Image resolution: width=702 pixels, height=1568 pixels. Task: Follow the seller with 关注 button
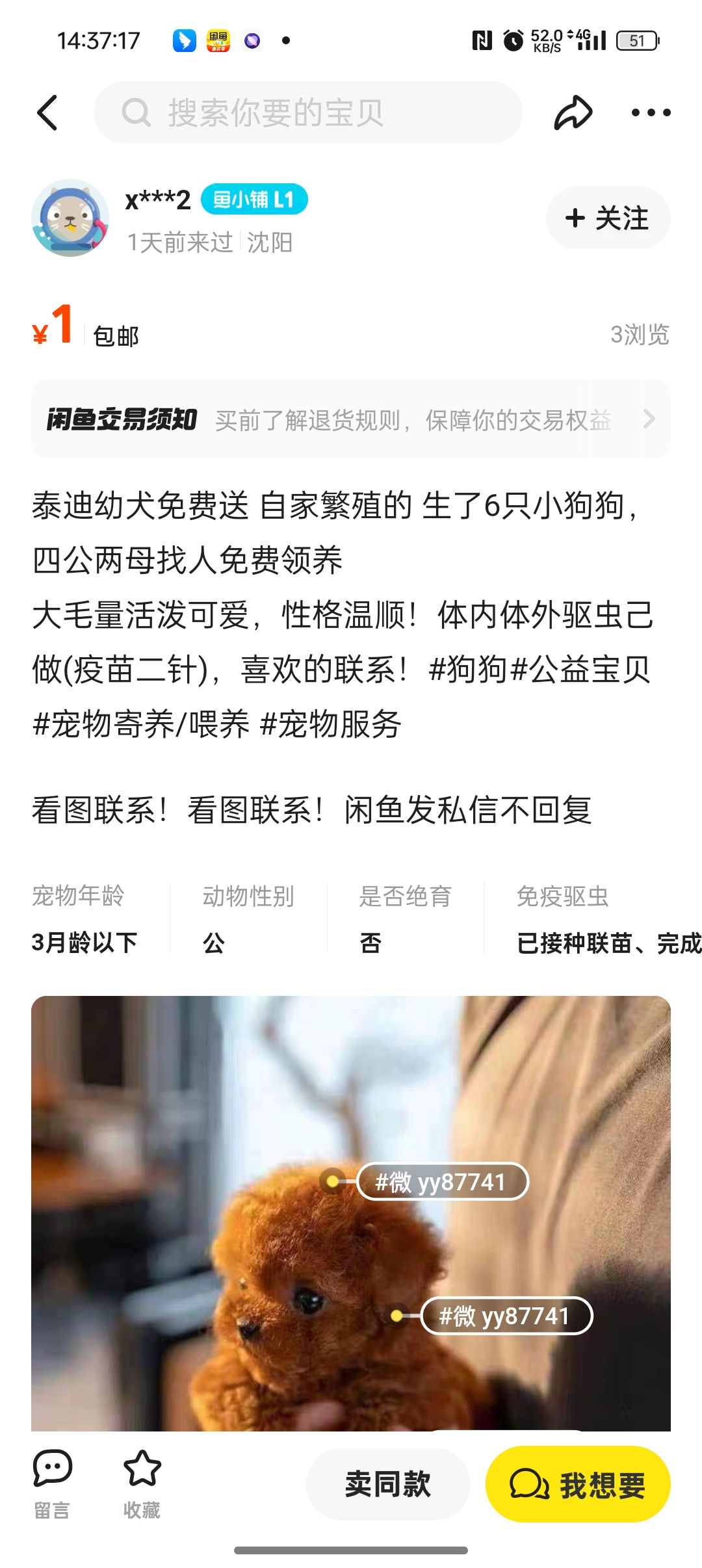point(608,218)
